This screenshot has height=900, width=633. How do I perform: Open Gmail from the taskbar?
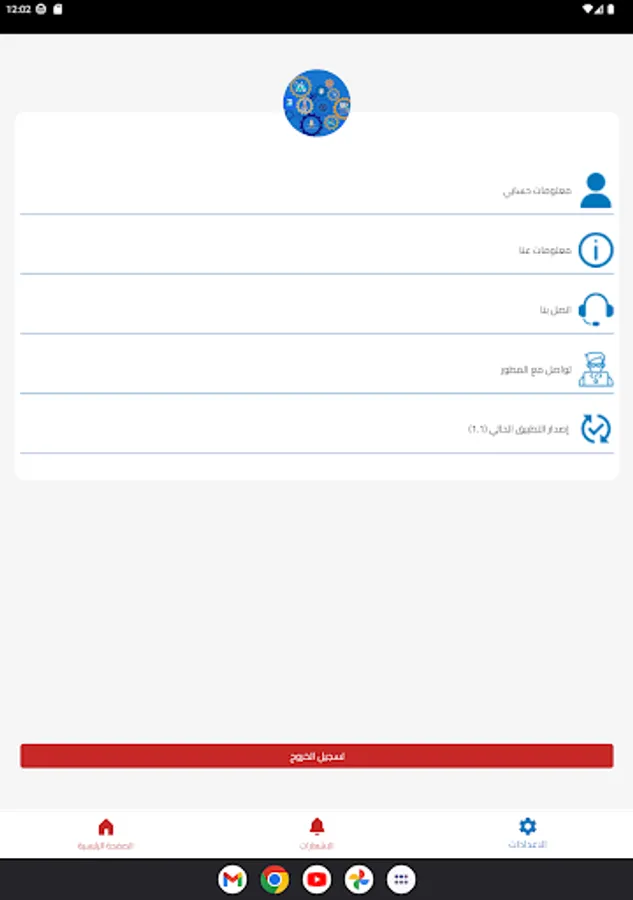233,880
